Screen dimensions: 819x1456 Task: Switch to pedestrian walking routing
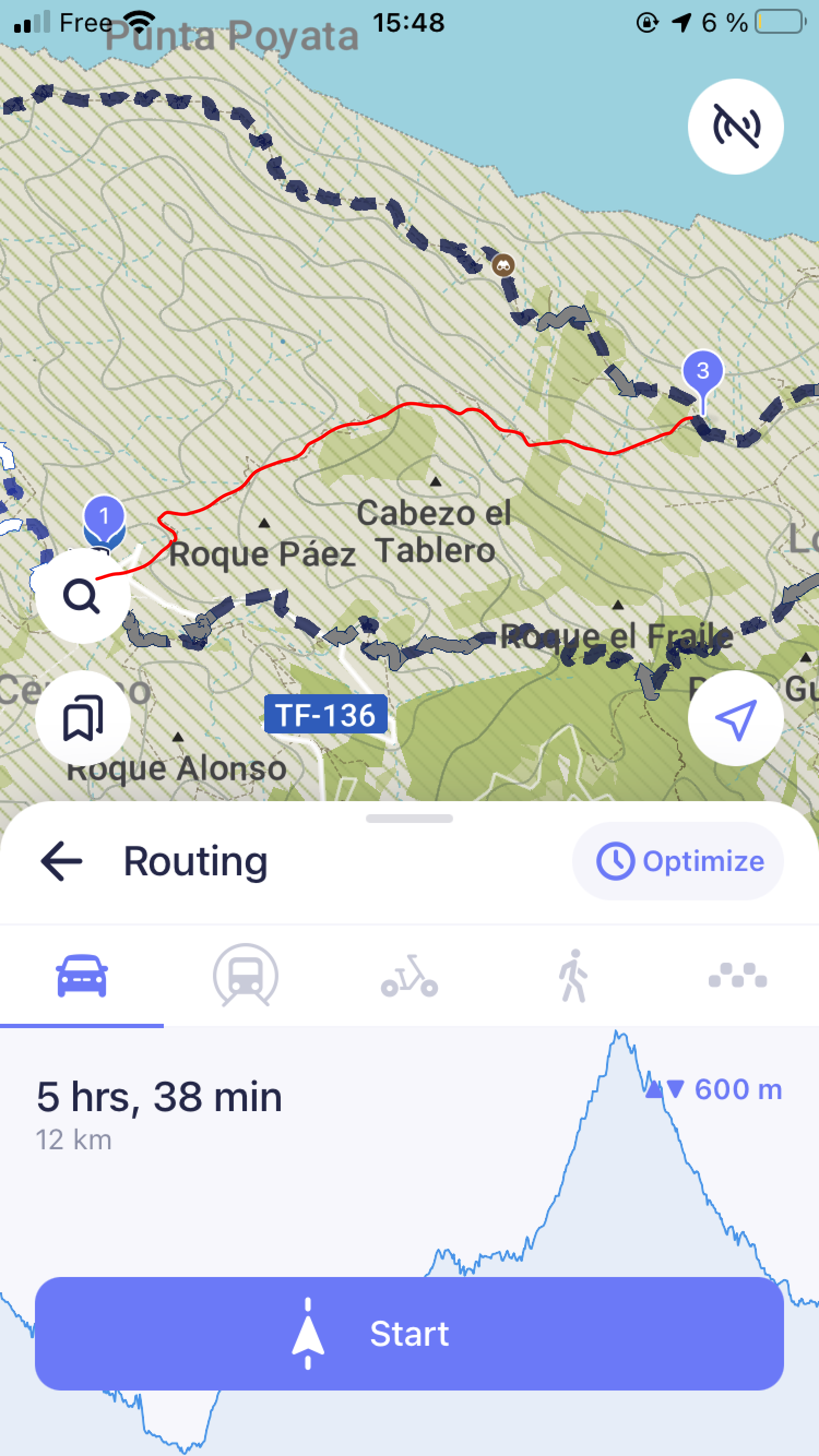[573, 976]
